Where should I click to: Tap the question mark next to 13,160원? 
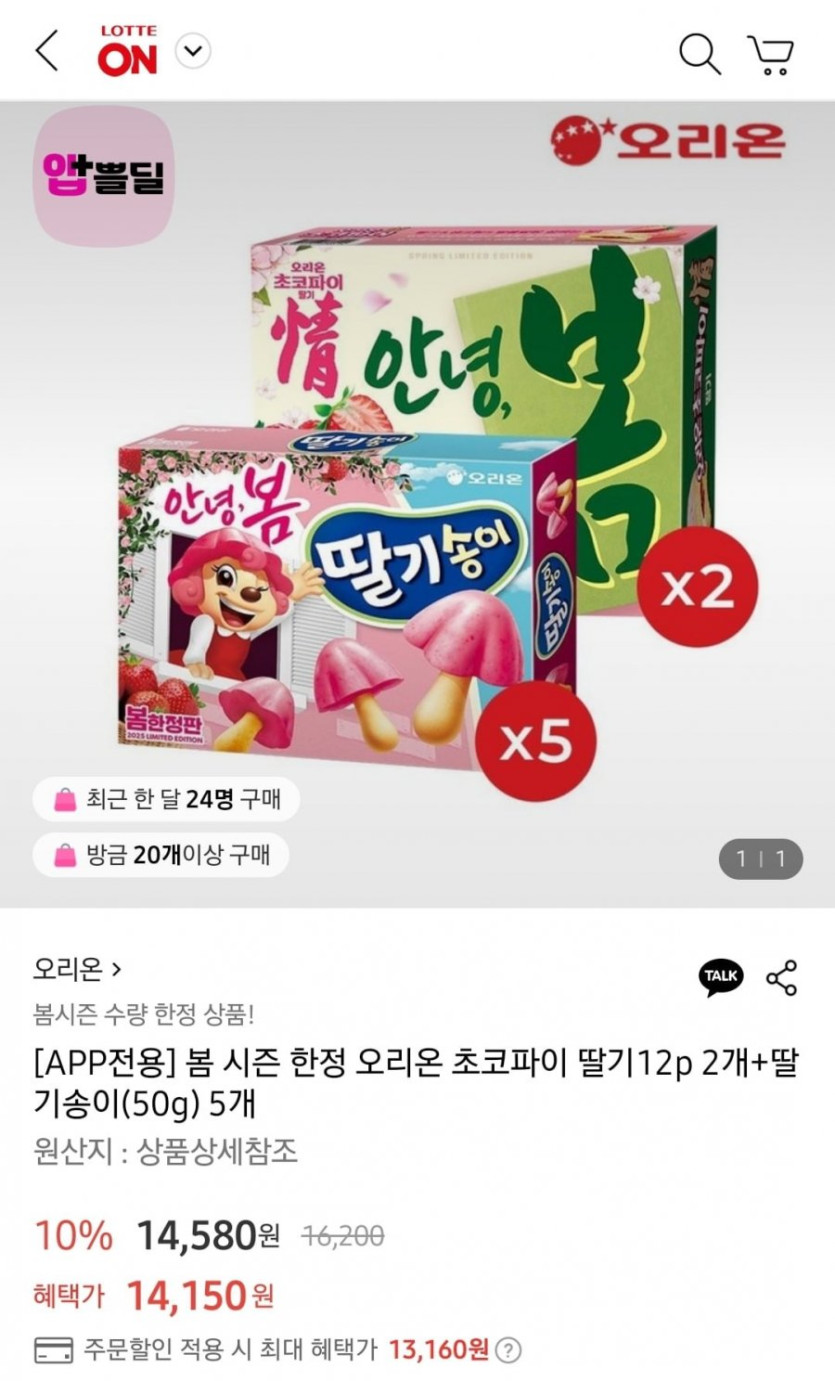pyautogui.click(x=509, y=1350)
